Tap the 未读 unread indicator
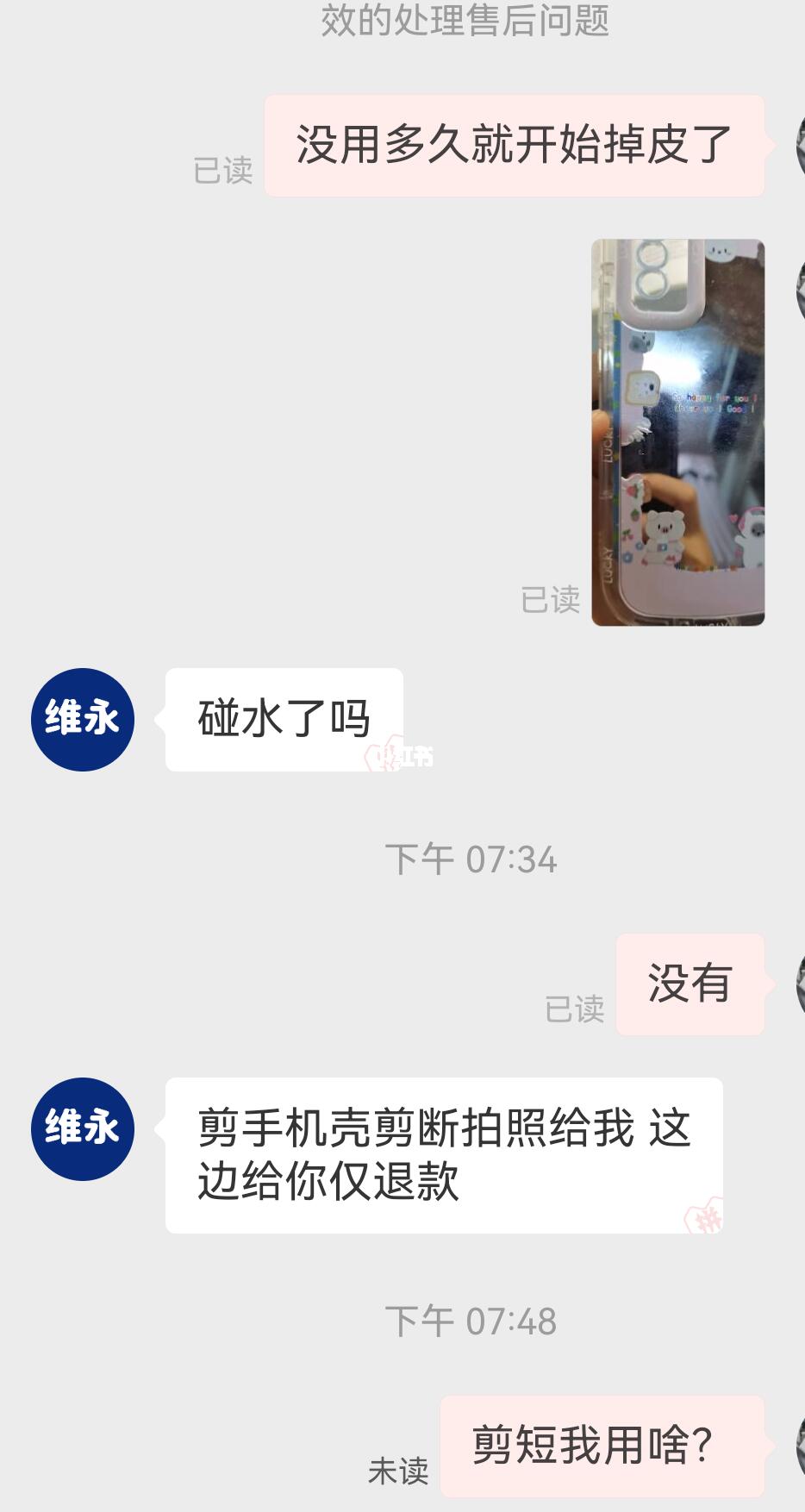 click(399, 1467)
